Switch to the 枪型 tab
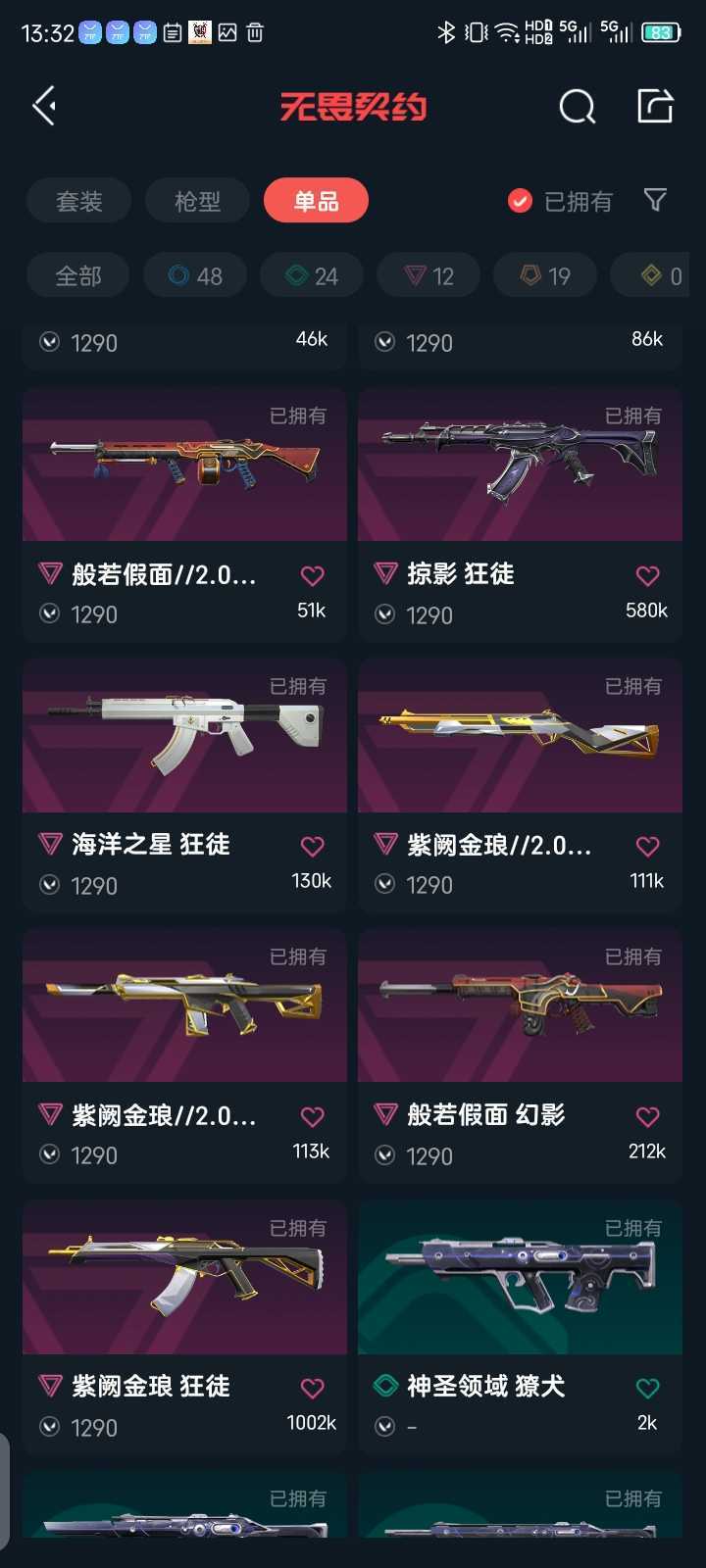The image size is (706, 1568). (197, 201)
